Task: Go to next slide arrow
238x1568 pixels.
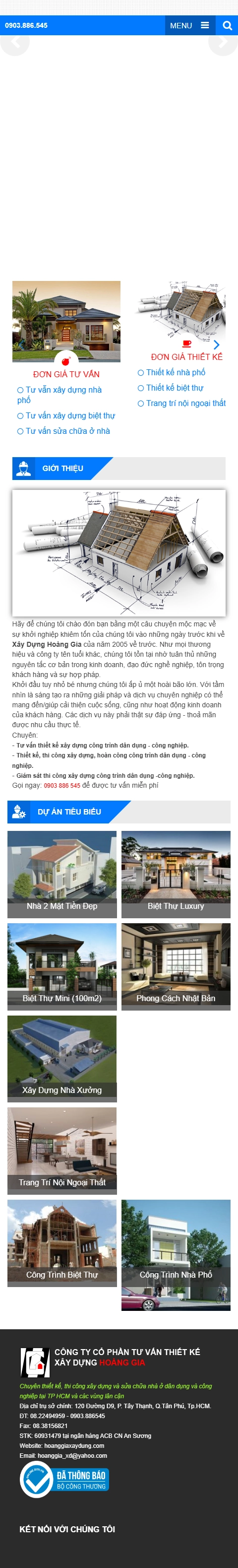Action: (x=223, y=41)
